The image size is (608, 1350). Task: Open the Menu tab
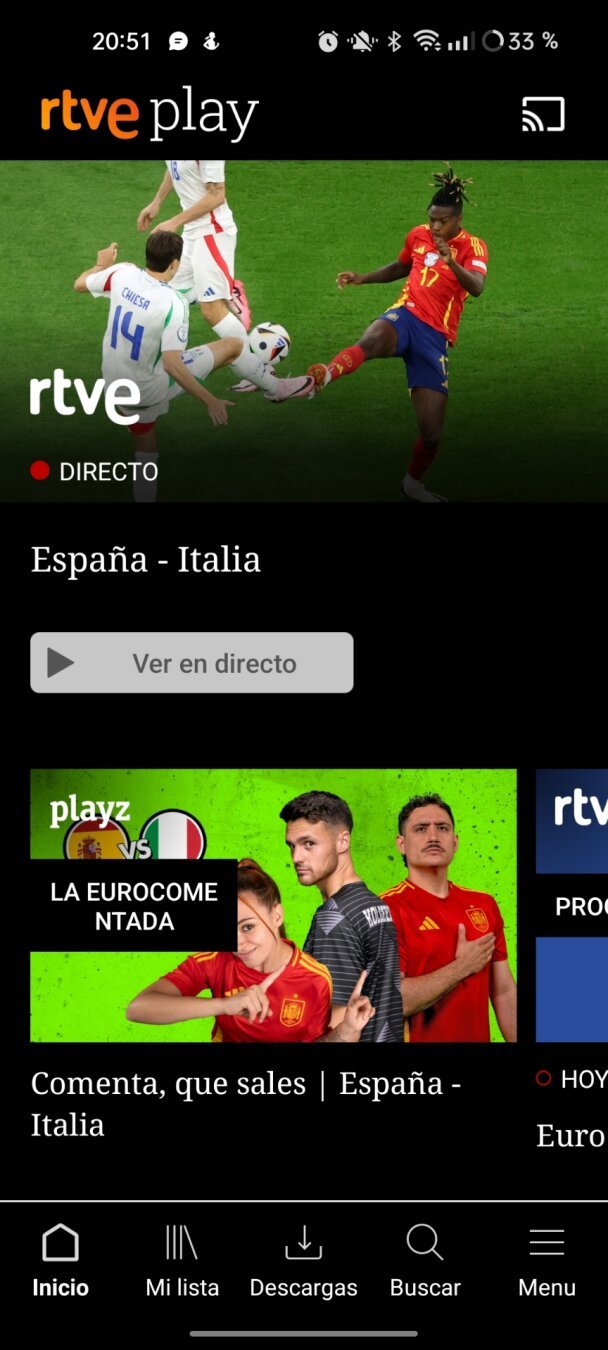tap(546, 1260)
